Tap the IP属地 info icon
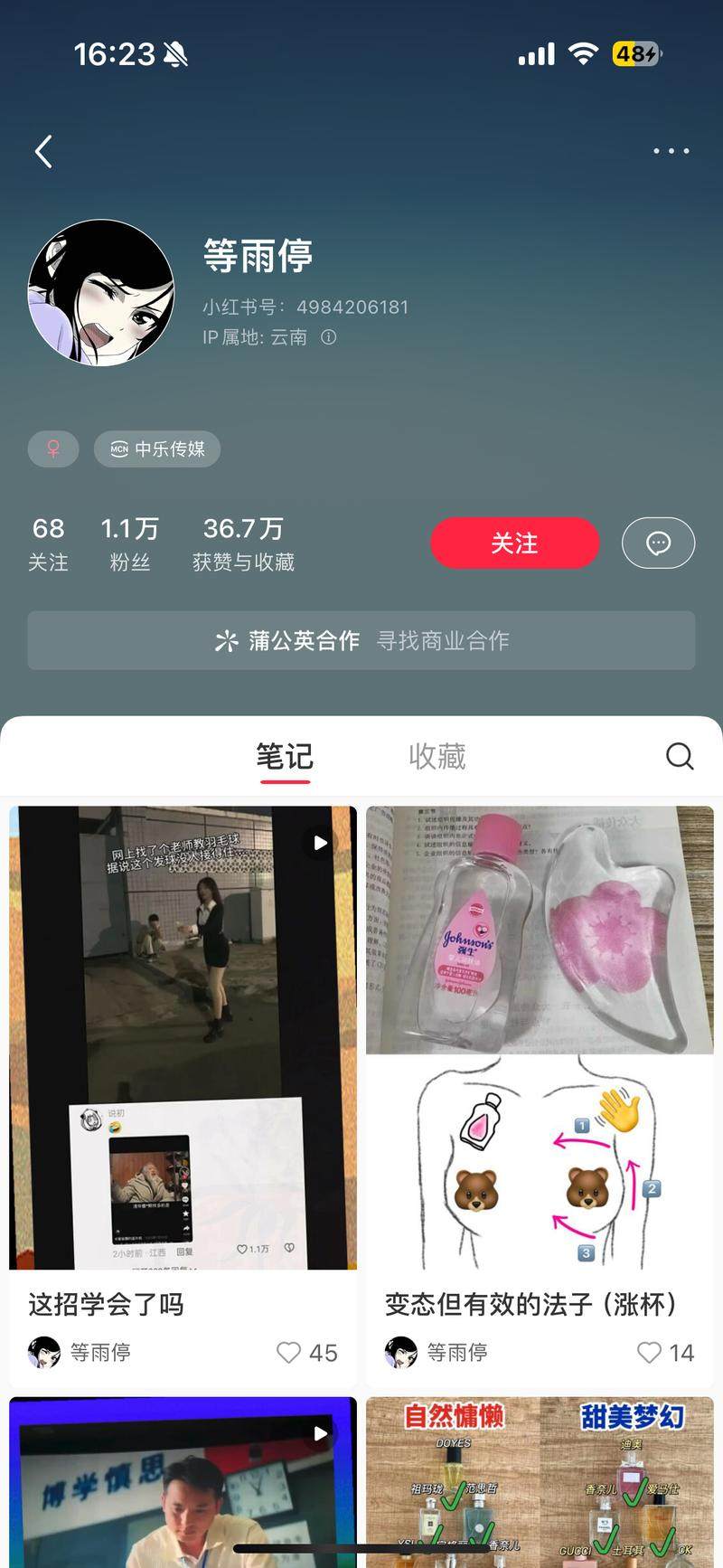The image size is (723, 1568). click(329, 337)
